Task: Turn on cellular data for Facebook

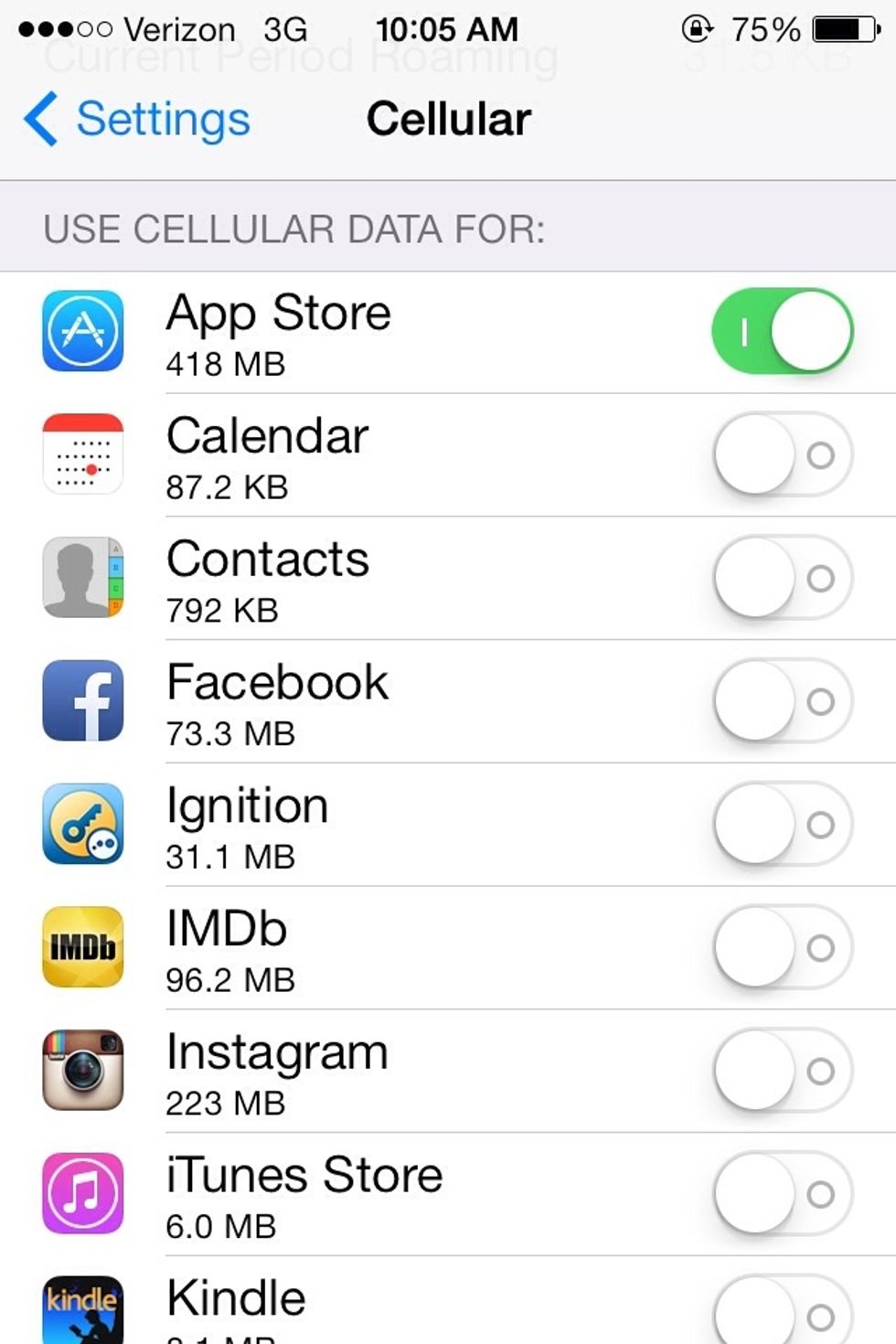Action: click(x=784, y=700)
